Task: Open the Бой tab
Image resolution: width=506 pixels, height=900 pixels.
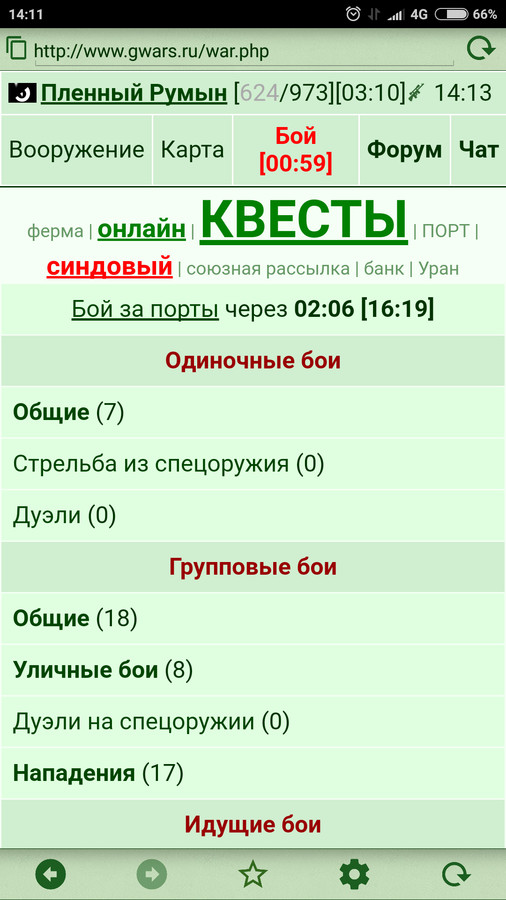Action: point(295,150)
